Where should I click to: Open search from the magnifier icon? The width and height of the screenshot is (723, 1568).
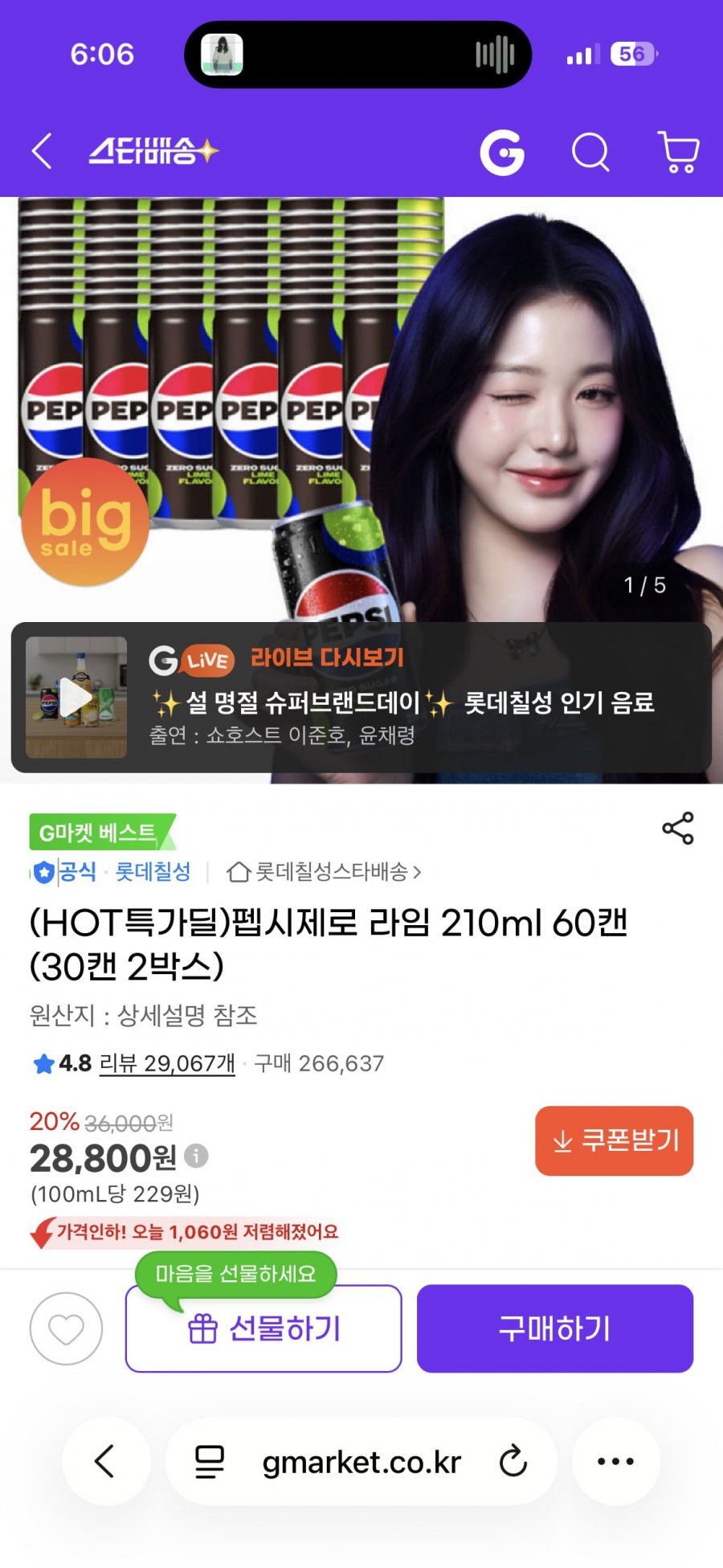pyautogui.click(x=590, y=151)
